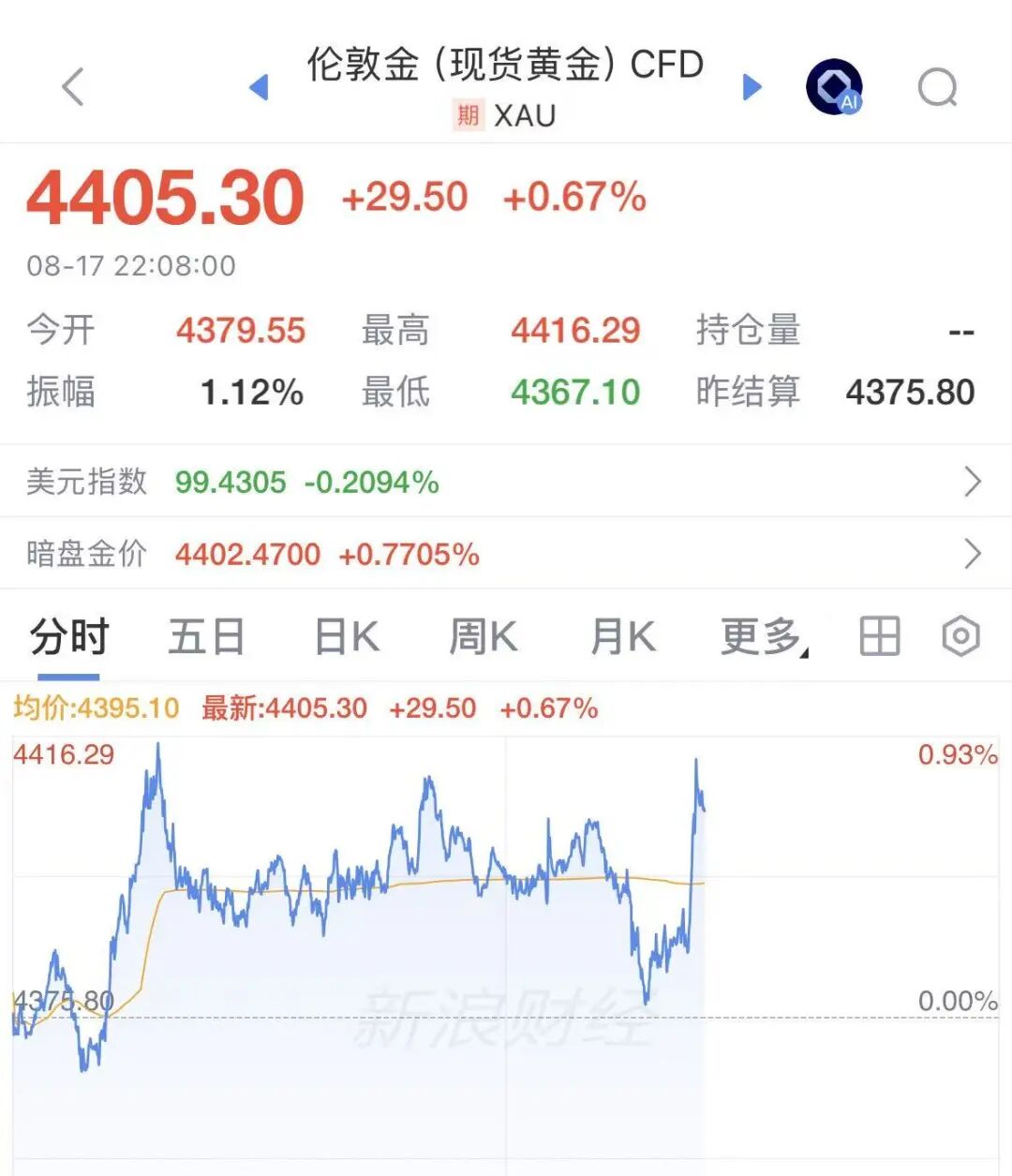Switch to the next instrument with right triangle
The image size is (1012, 1176).
pos(752,87)
